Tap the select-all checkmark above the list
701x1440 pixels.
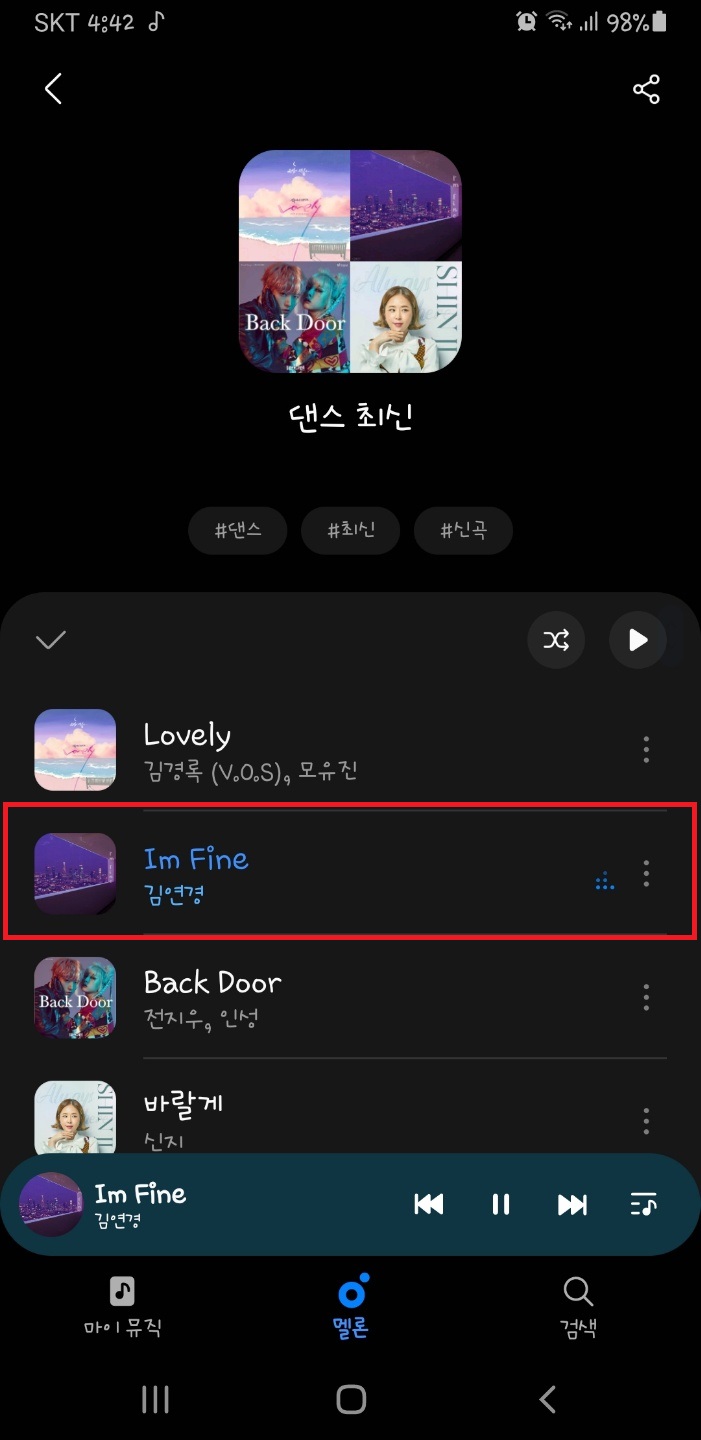(50, 640)
